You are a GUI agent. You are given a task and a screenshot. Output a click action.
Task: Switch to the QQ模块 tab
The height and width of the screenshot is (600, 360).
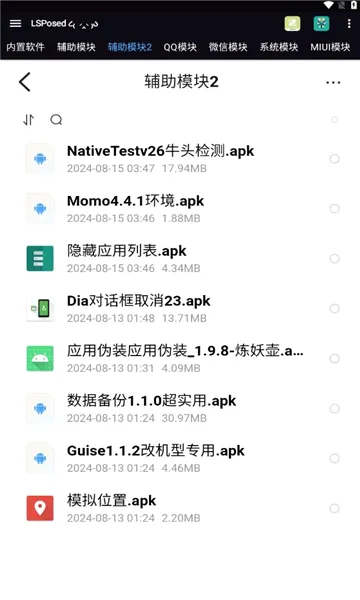pyautogui.click(x=180, y=47)
